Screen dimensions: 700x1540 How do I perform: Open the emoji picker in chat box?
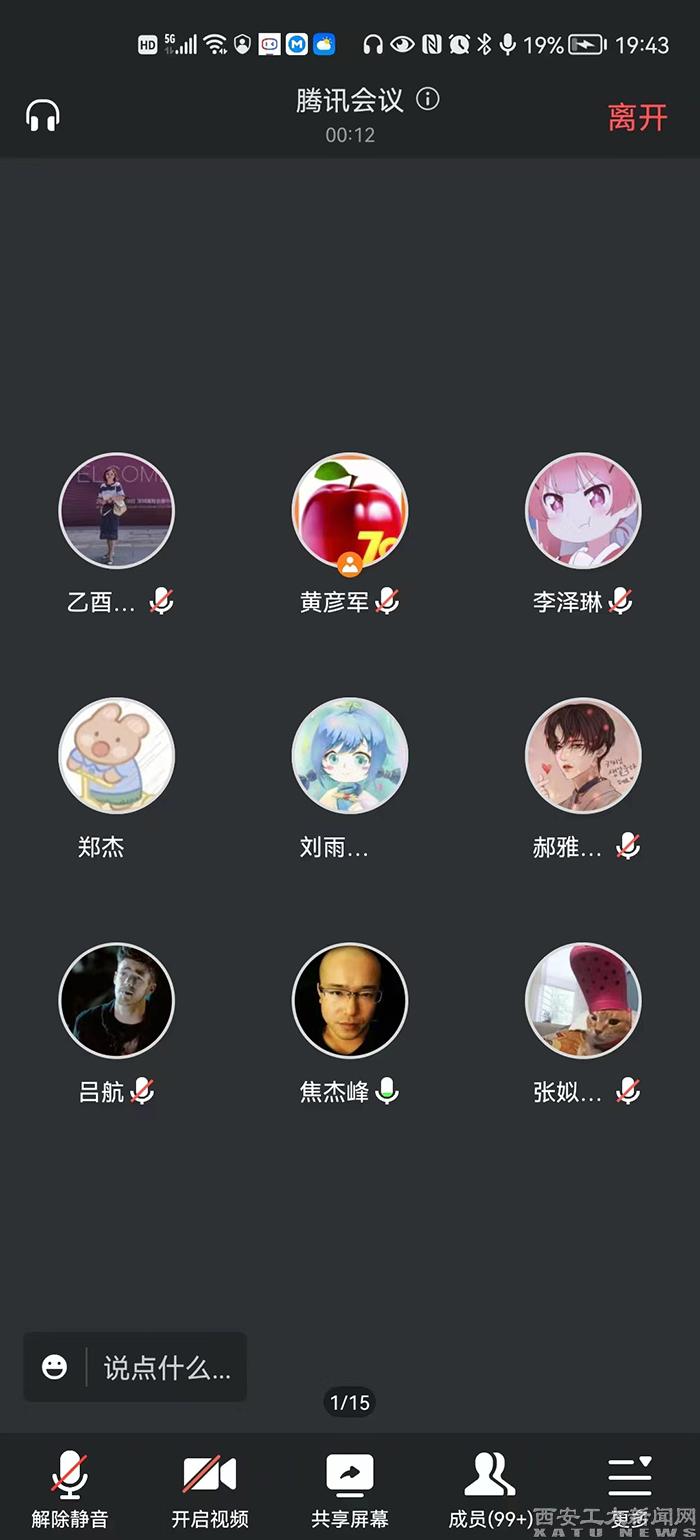pyautogui.click(x=55, y=1367)
